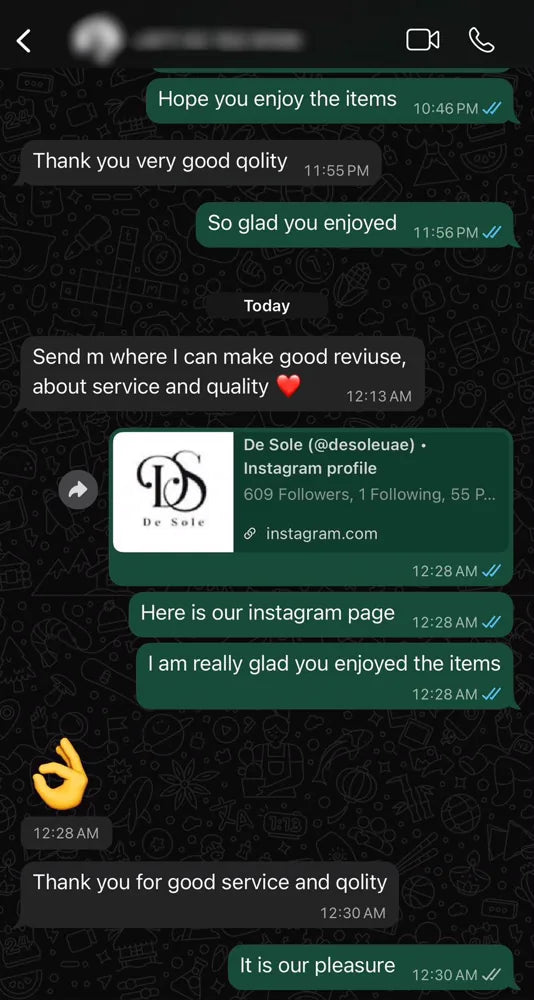Open the De Sole Instagram profile preview
The width and height of the screenshot is (534, 1000).
coord(311,492)
